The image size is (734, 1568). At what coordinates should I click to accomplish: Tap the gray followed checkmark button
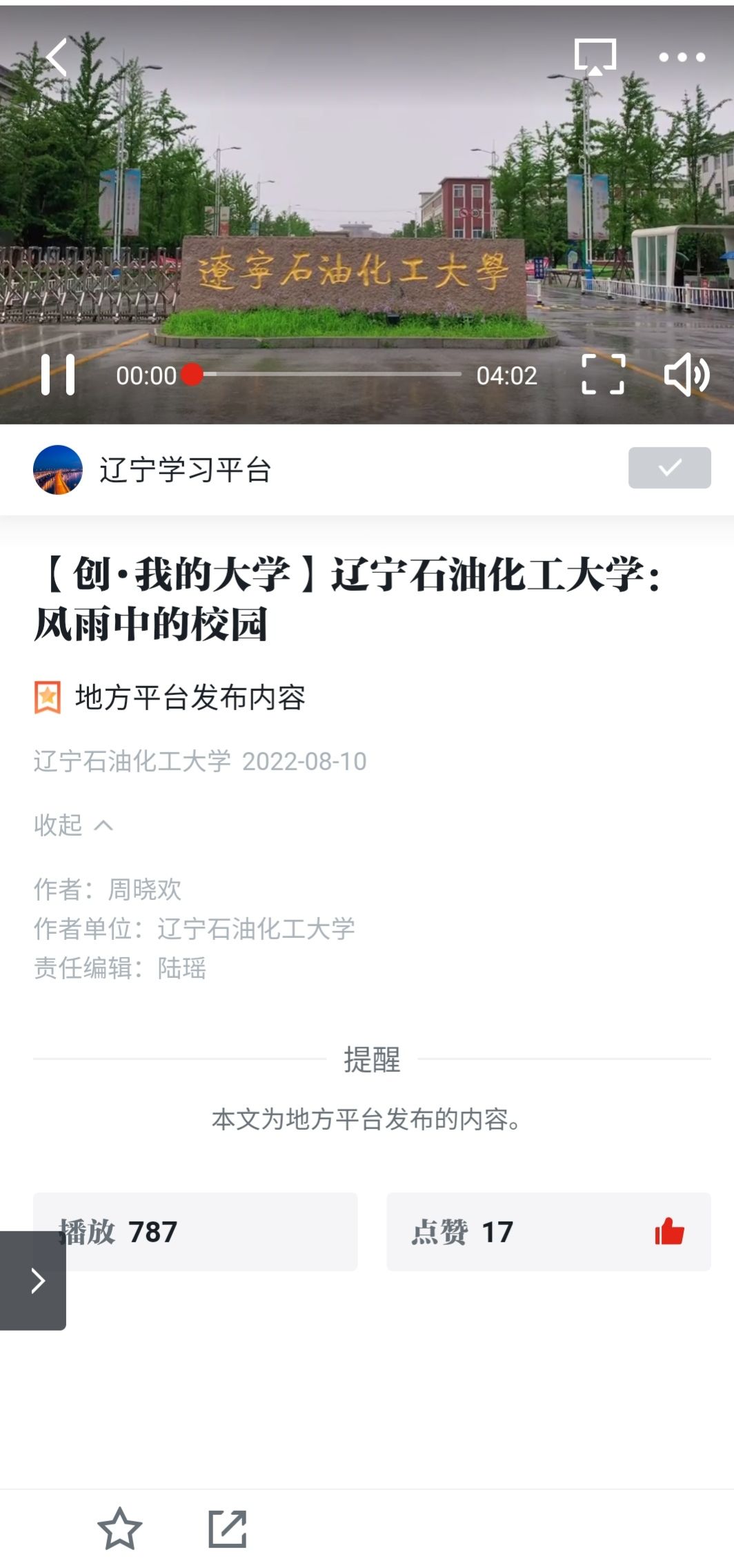tap(669, 468)
